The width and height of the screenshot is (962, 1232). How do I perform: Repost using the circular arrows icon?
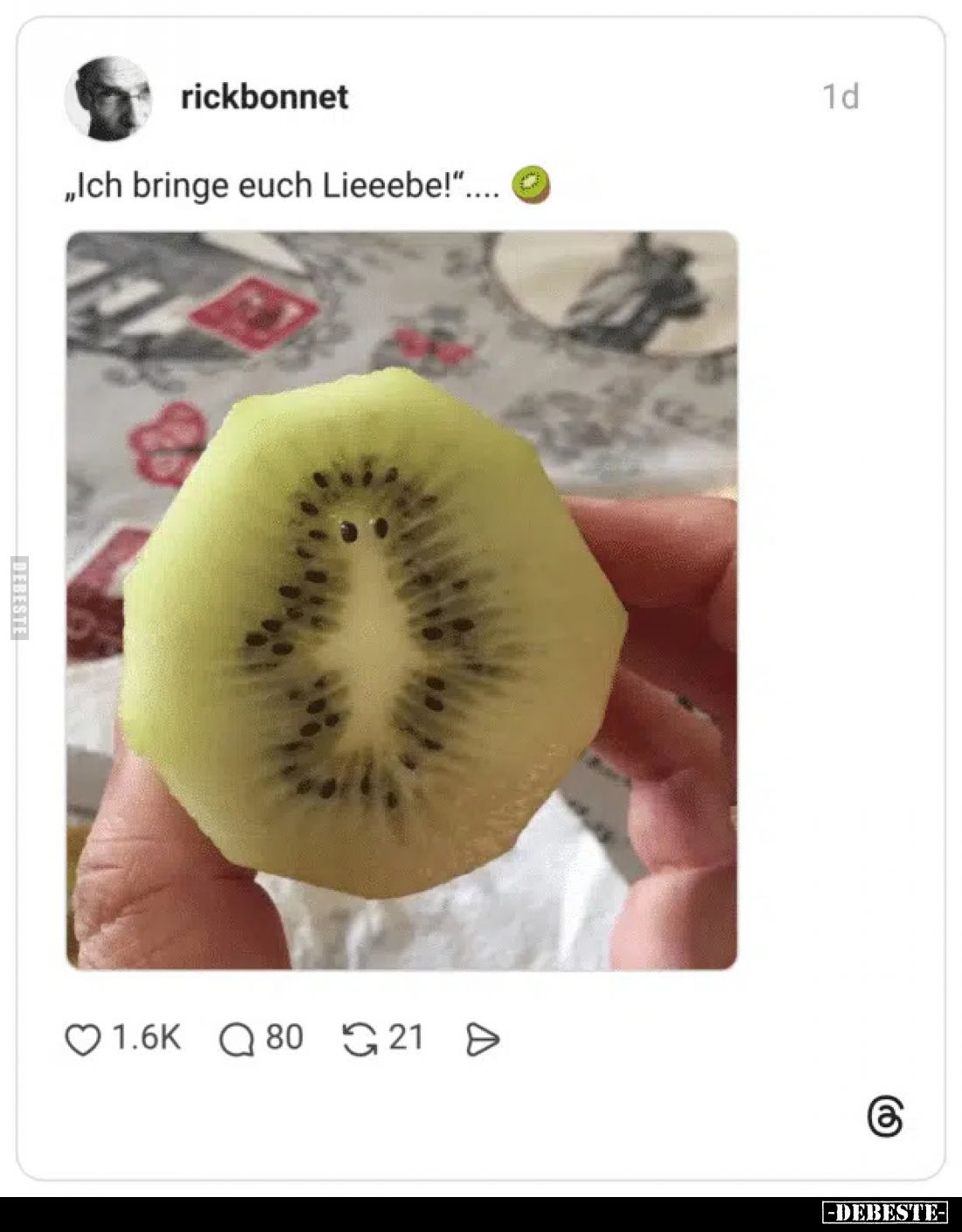360,1038
